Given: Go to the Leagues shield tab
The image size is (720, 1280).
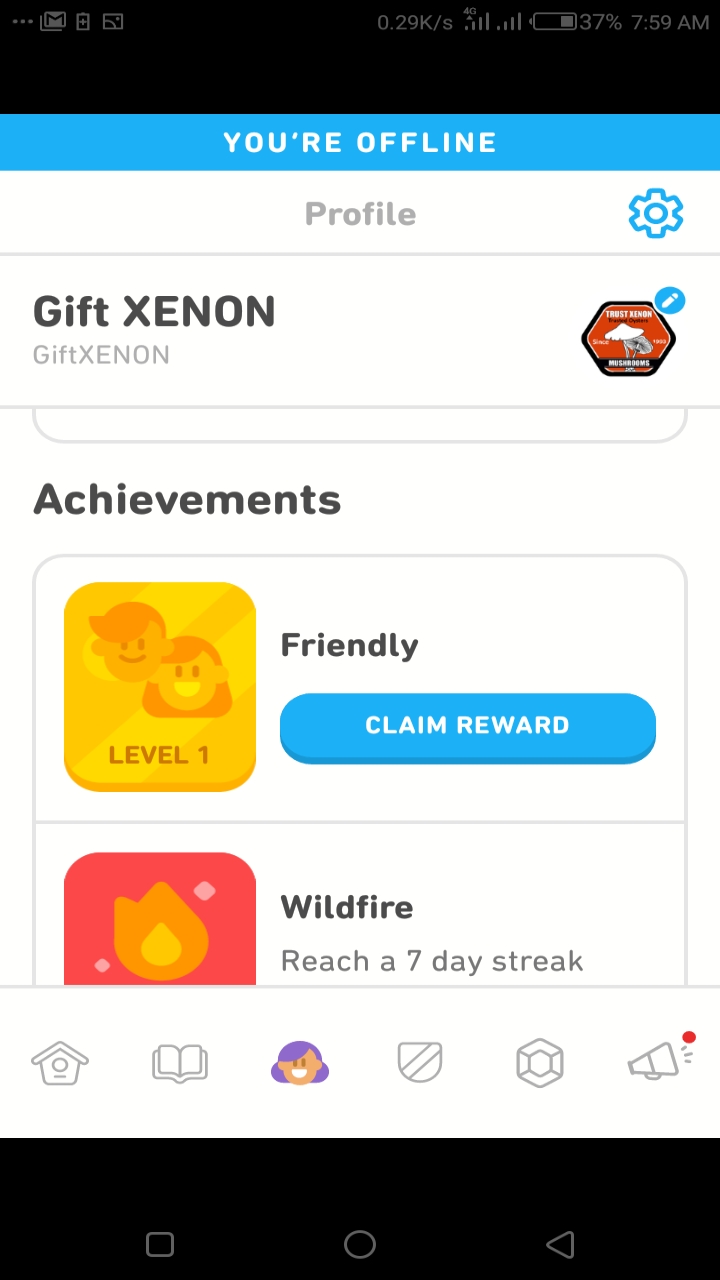Looking at the screenshot, I should pyautogui.click(x=420, y=1062).
